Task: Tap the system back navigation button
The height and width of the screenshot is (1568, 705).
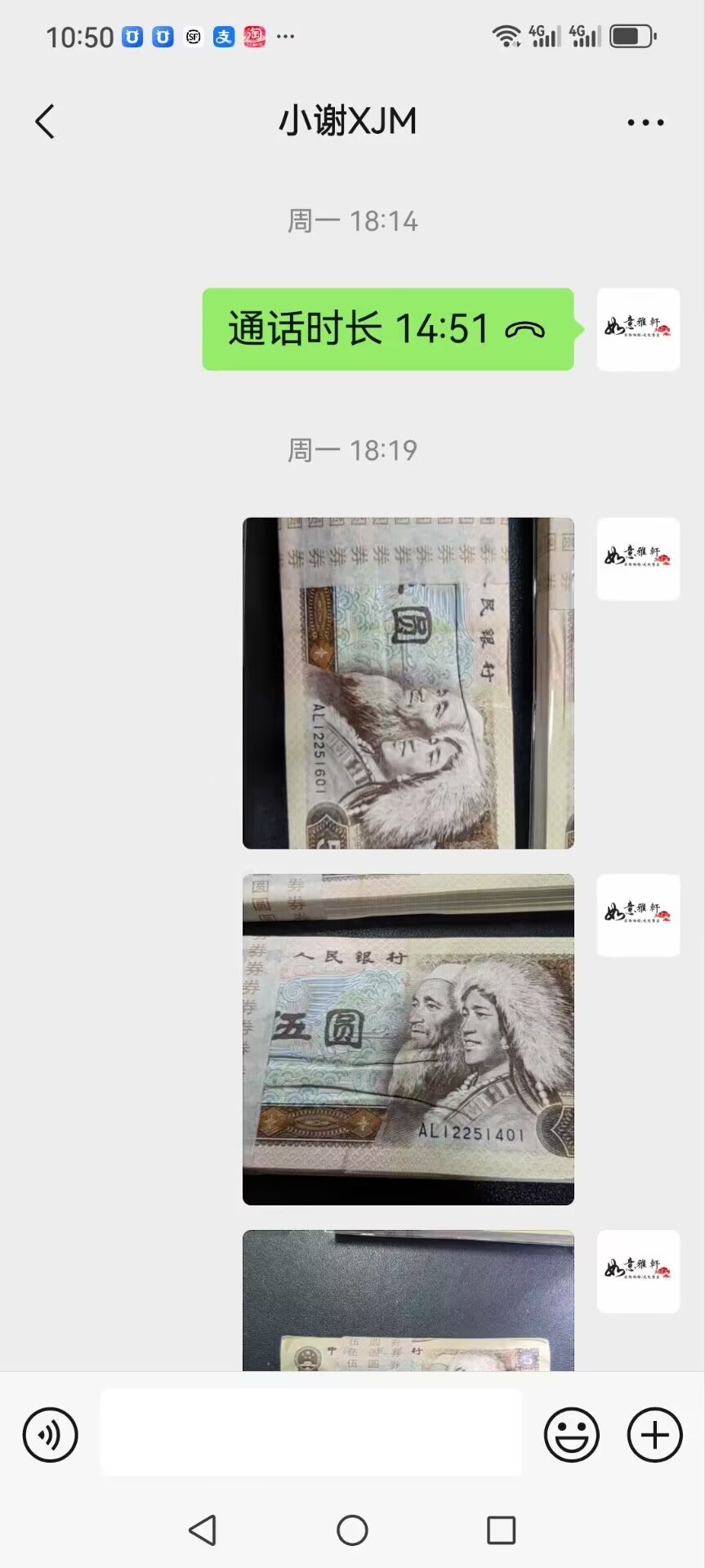Action: [203, 1530]
